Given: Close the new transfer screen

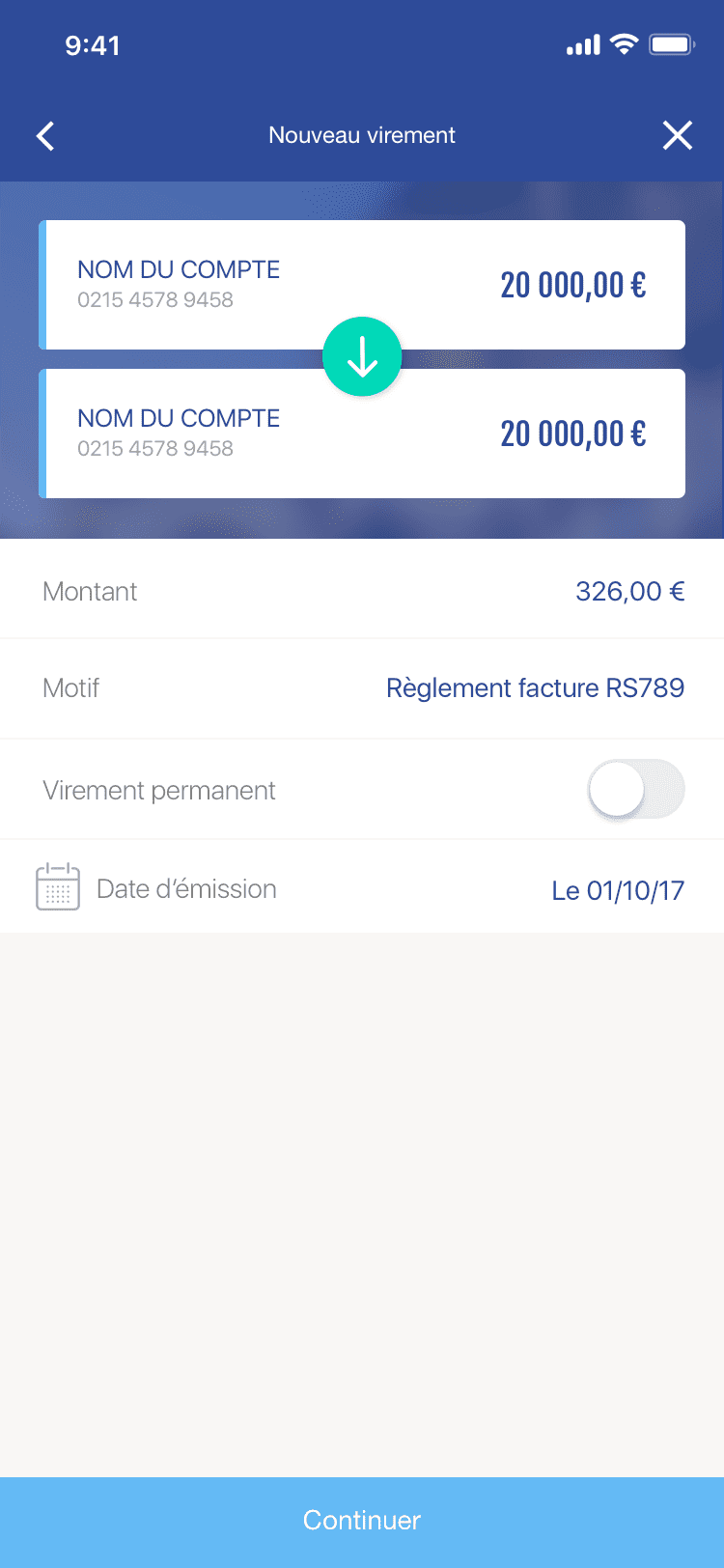Looking at the screenshot, I should click(678, 136).
